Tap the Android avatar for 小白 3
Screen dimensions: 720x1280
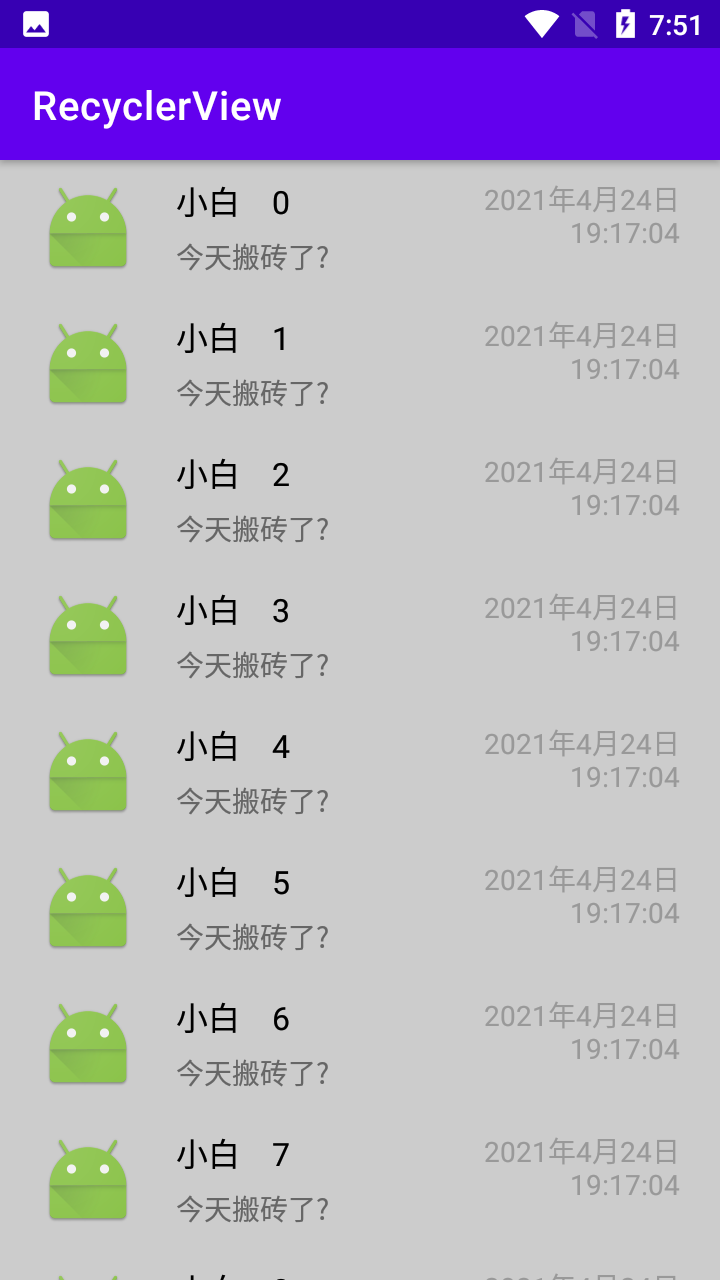coord(87,635)
